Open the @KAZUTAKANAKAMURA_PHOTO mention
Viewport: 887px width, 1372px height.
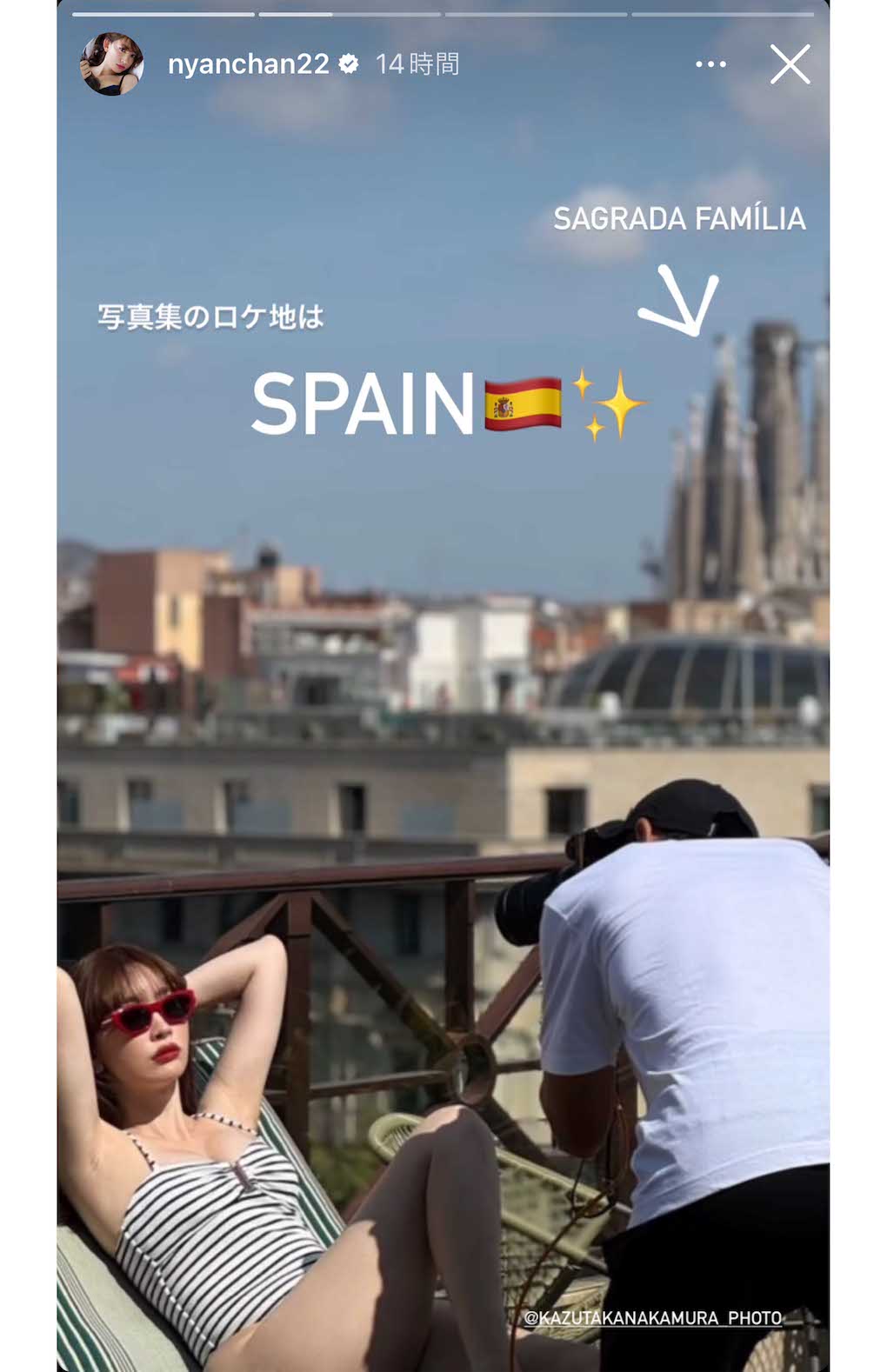[x=652, y=1318]
